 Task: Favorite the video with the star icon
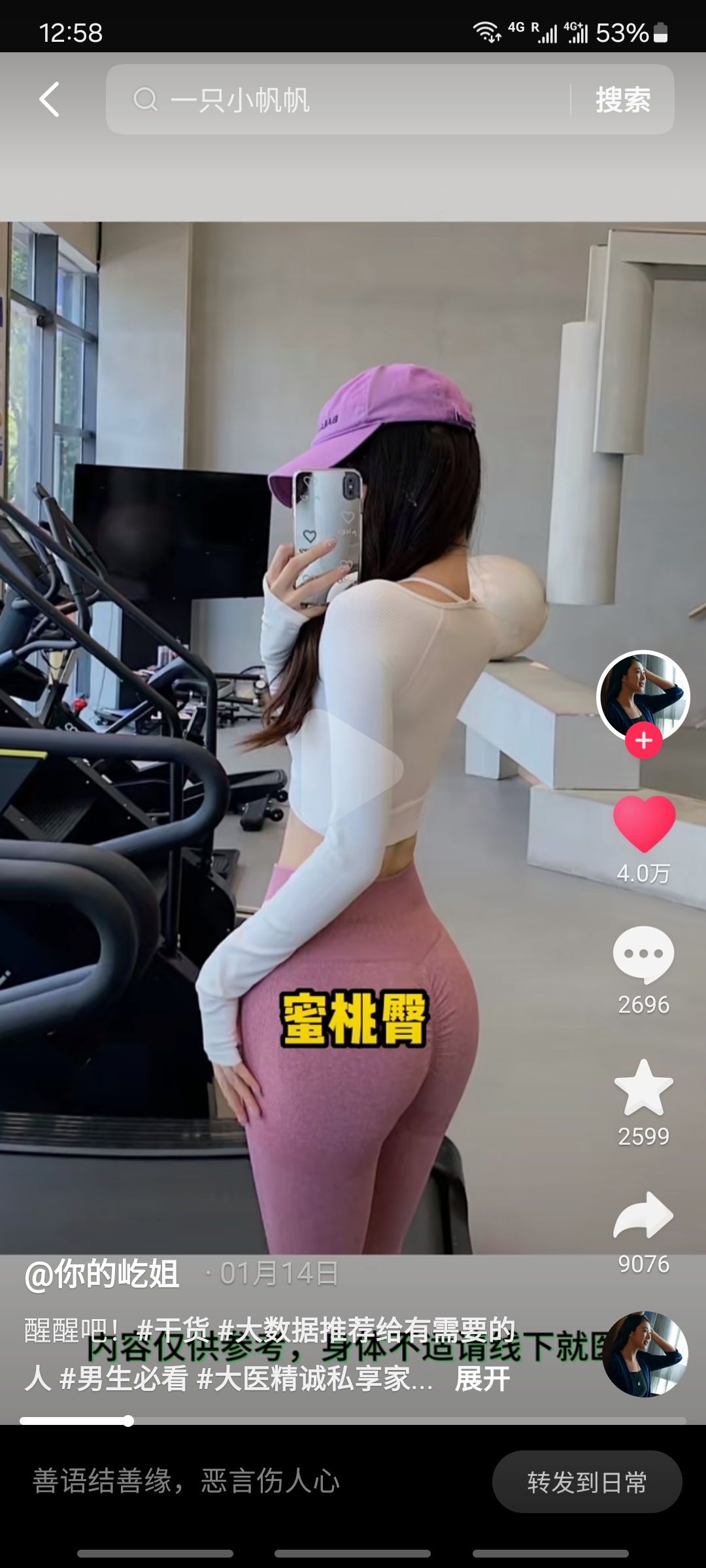click(643, 1087)
